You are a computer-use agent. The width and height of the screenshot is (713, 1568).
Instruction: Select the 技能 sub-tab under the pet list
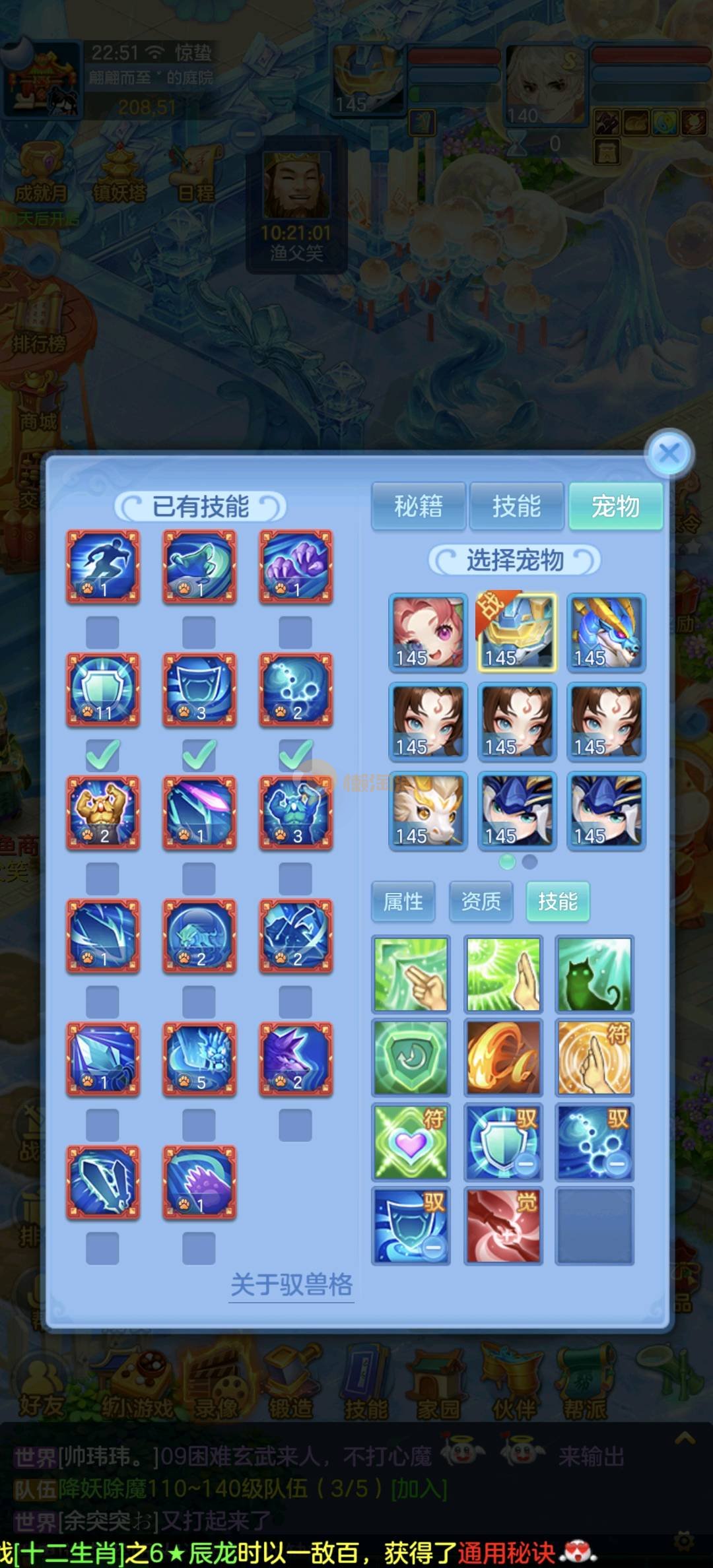tap(557, 901)
